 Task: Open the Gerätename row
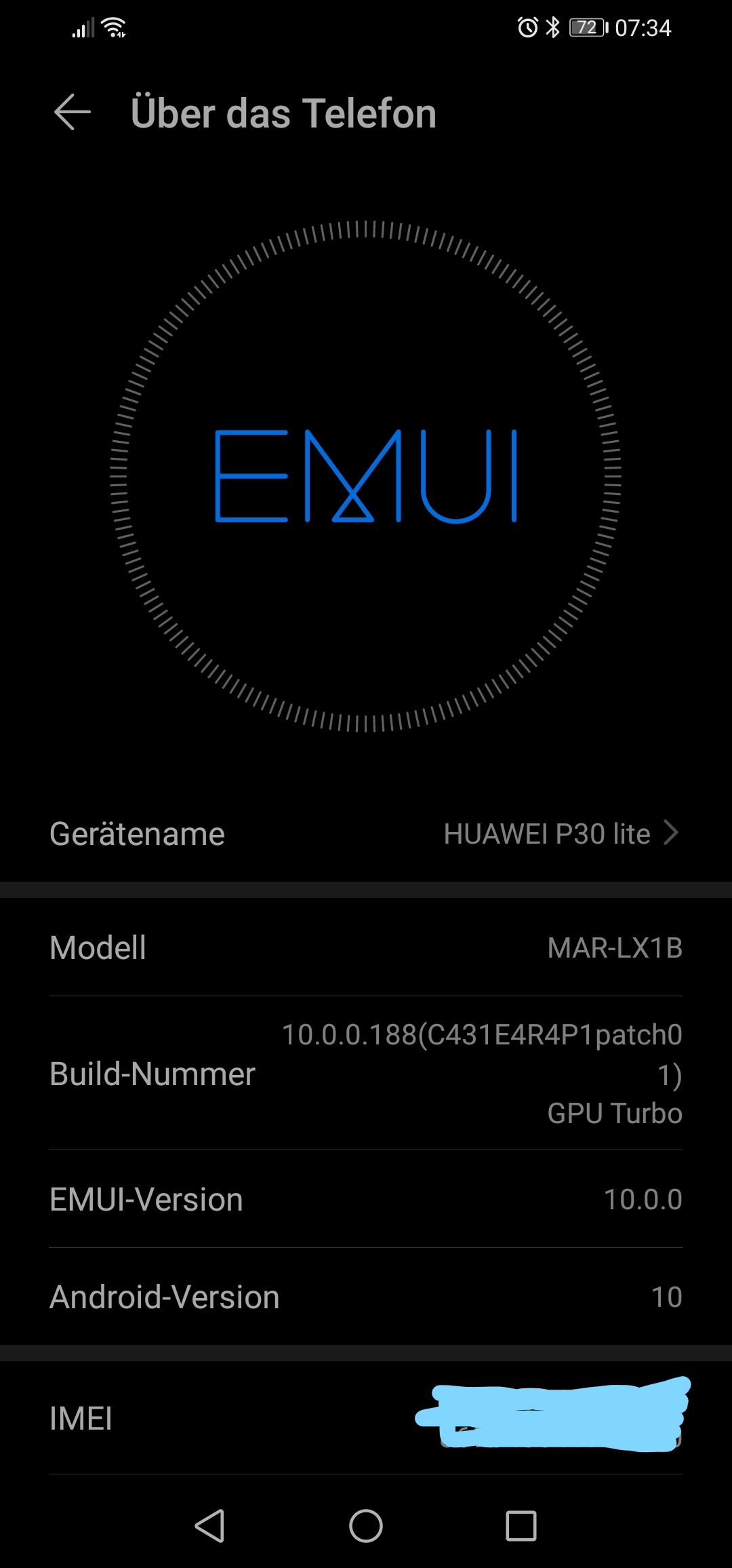[x=366, y=834]
